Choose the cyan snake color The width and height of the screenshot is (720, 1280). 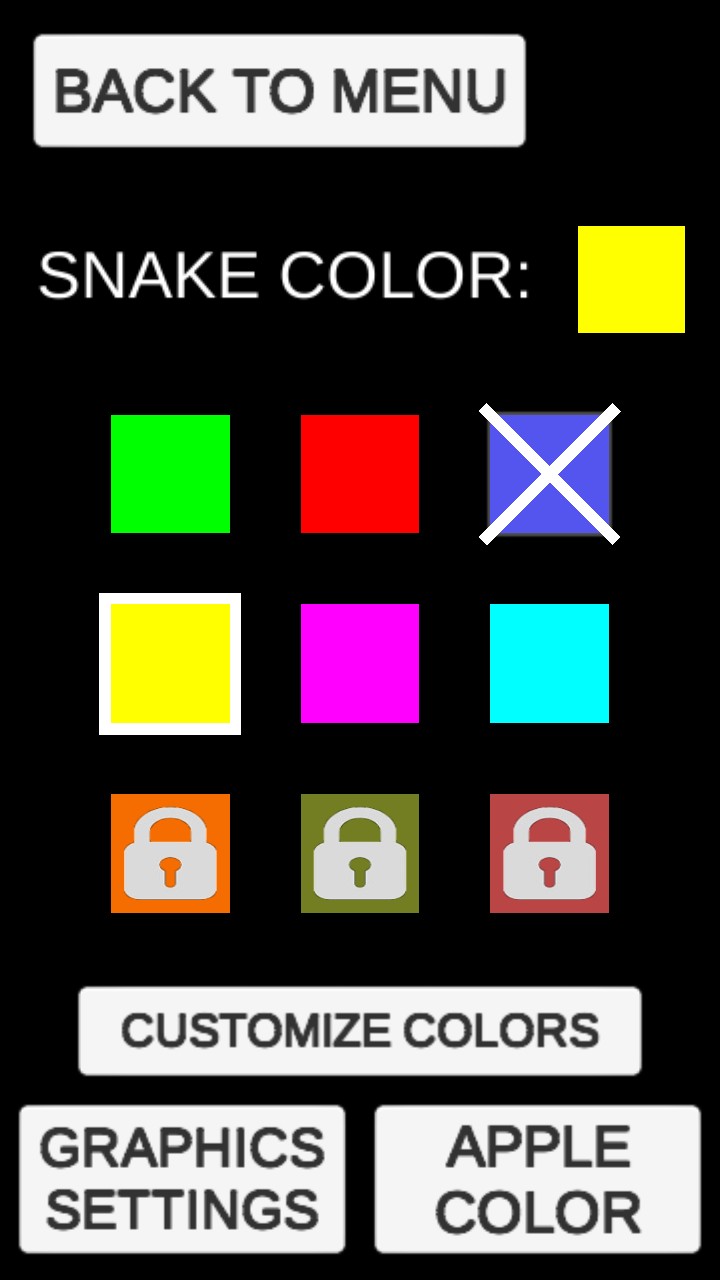point(549,663)
